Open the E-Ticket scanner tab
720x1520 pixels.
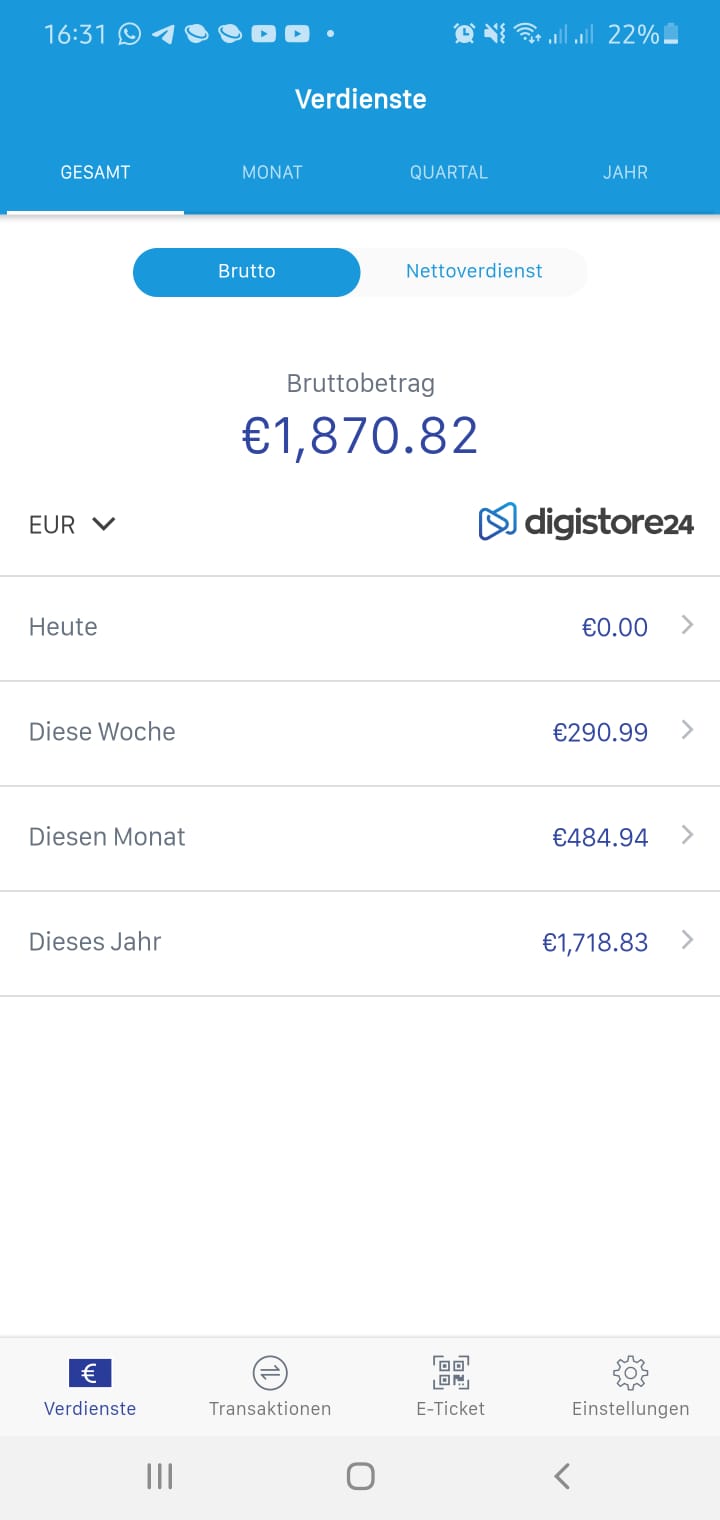pyautogui.click(x=450, y=1387)
